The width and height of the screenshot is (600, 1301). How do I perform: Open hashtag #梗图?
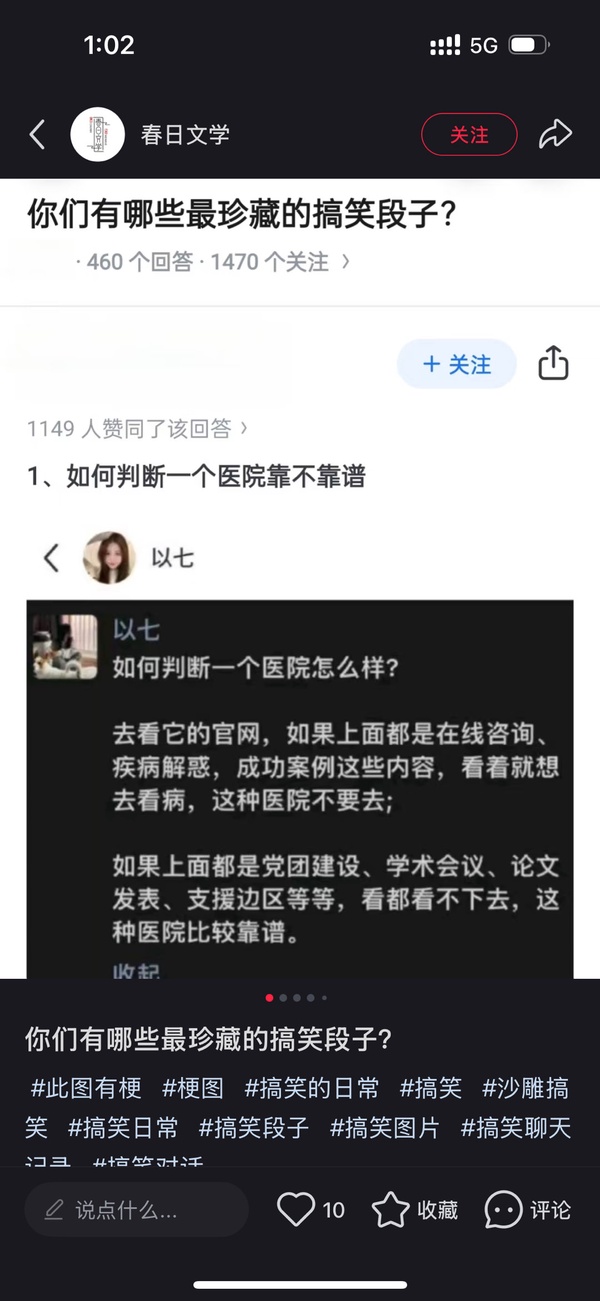(x=193, y=1087)
